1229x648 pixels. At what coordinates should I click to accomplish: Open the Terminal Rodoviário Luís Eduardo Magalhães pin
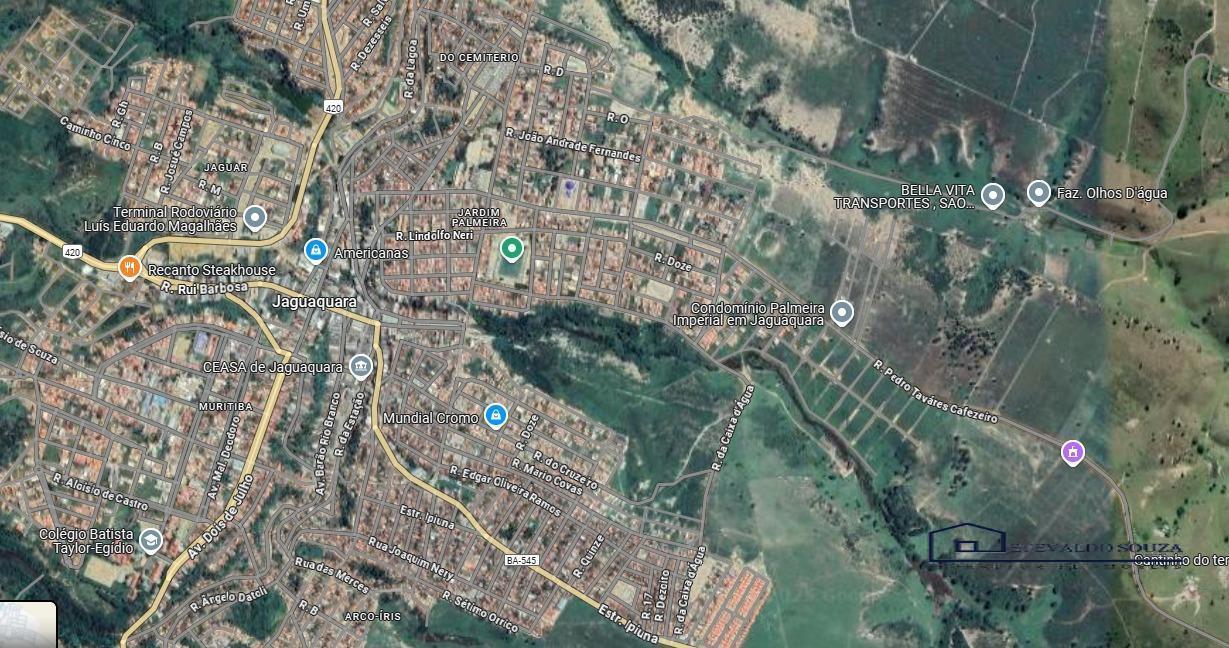255,216
